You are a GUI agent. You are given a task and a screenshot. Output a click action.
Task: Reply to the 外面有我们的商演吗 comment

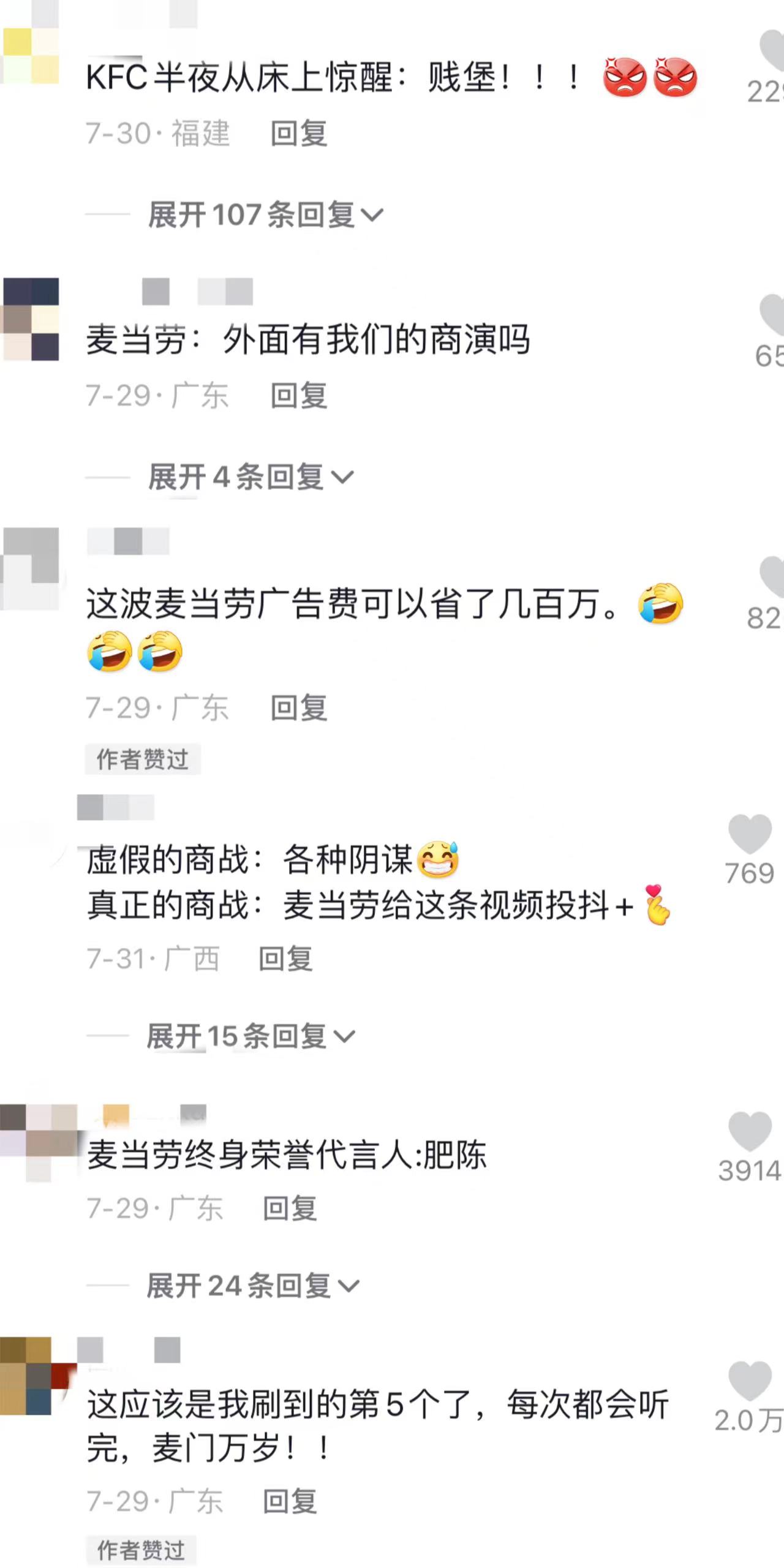[299, 395]
